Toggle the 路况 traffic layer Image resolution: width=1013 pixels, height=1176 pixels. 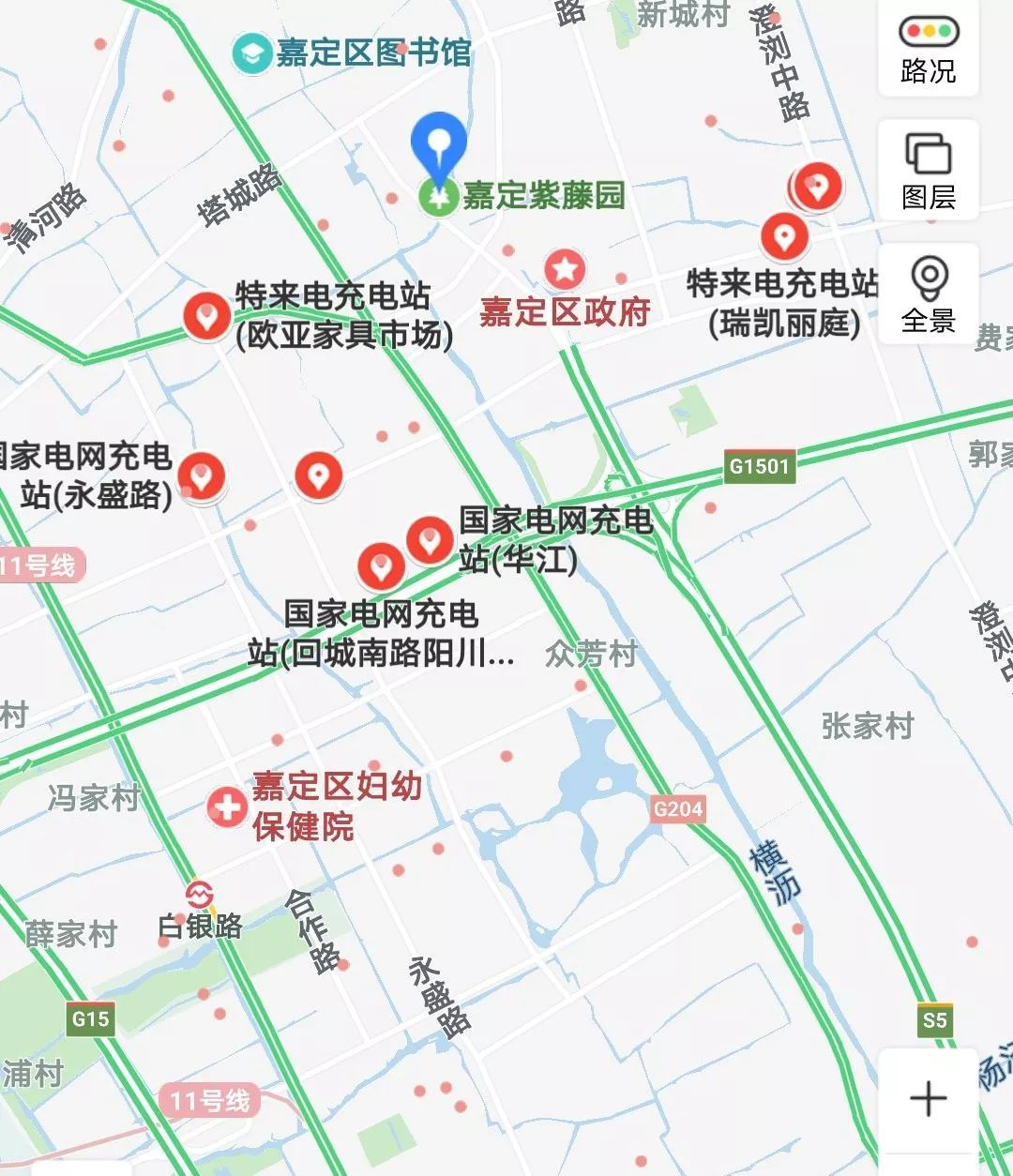click(x=928, y=49)
